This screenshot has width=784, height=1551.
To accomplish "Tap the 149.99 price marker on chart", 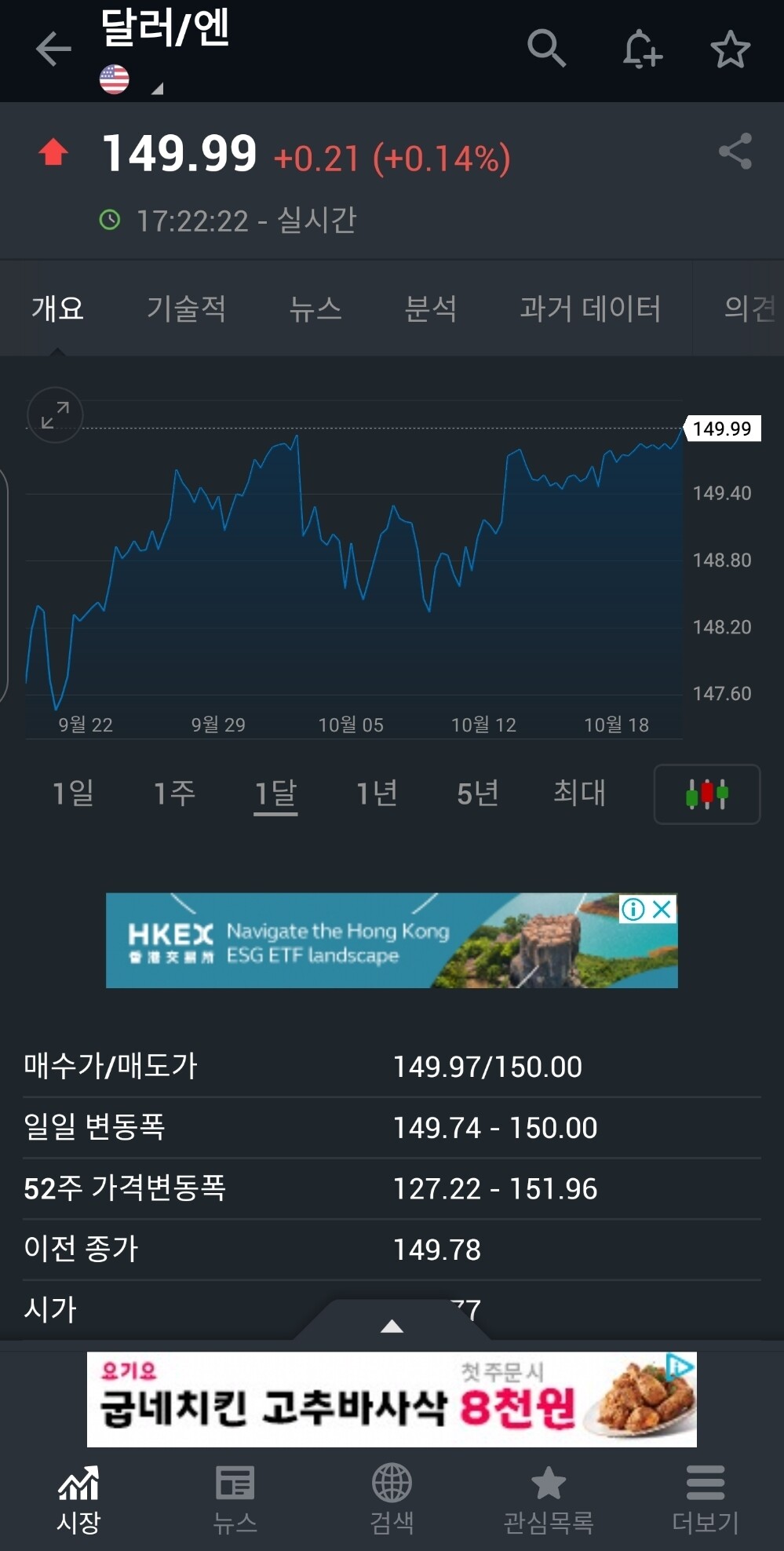I will tap(722, 428).
